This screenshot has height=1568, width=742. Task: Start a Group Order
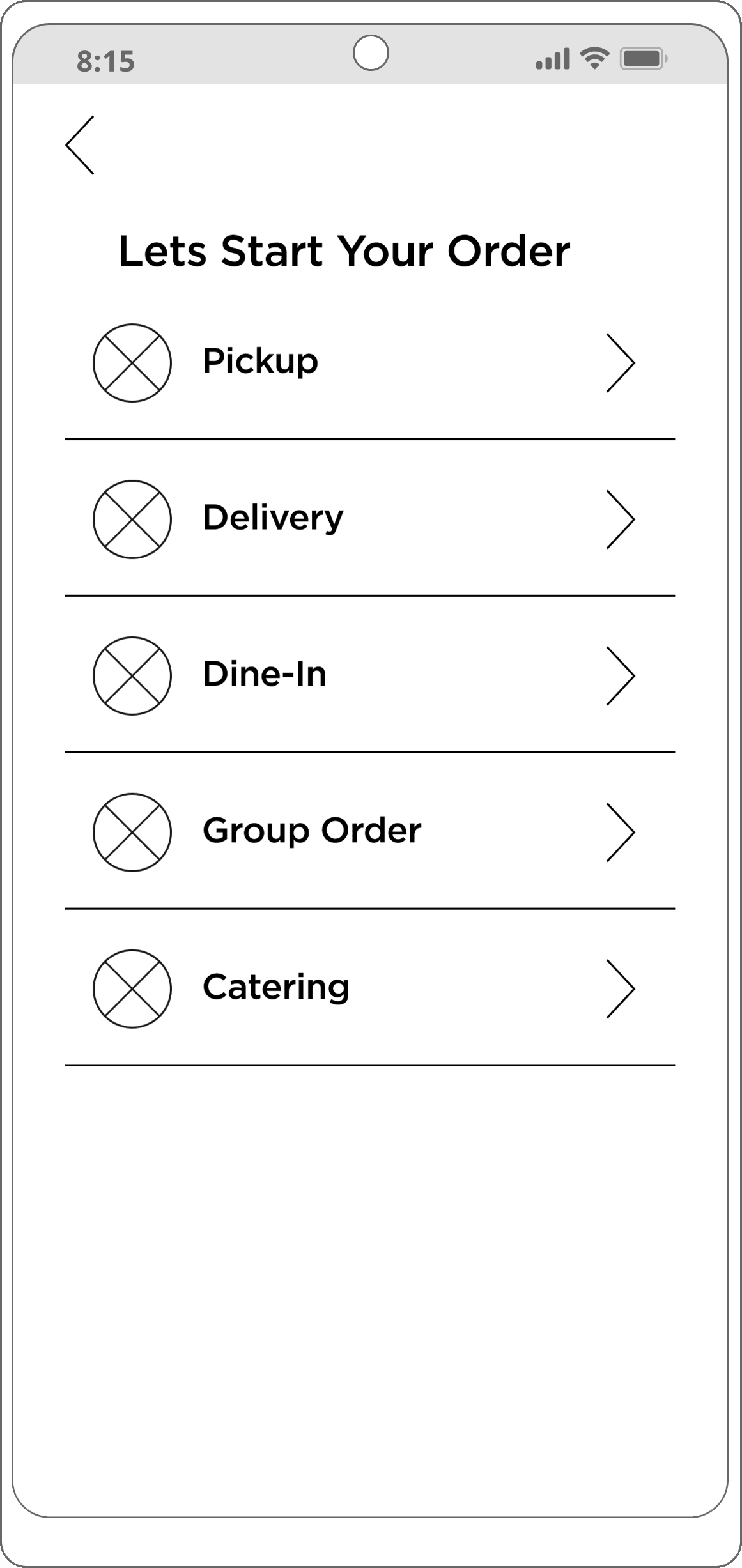click(370, 831)
